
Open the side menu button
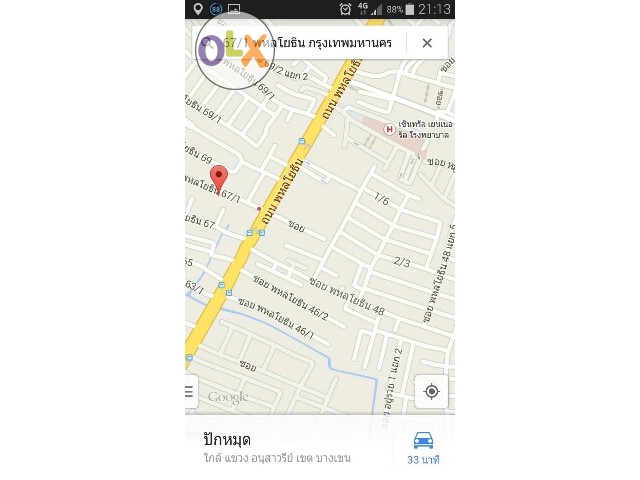[190, 392]
